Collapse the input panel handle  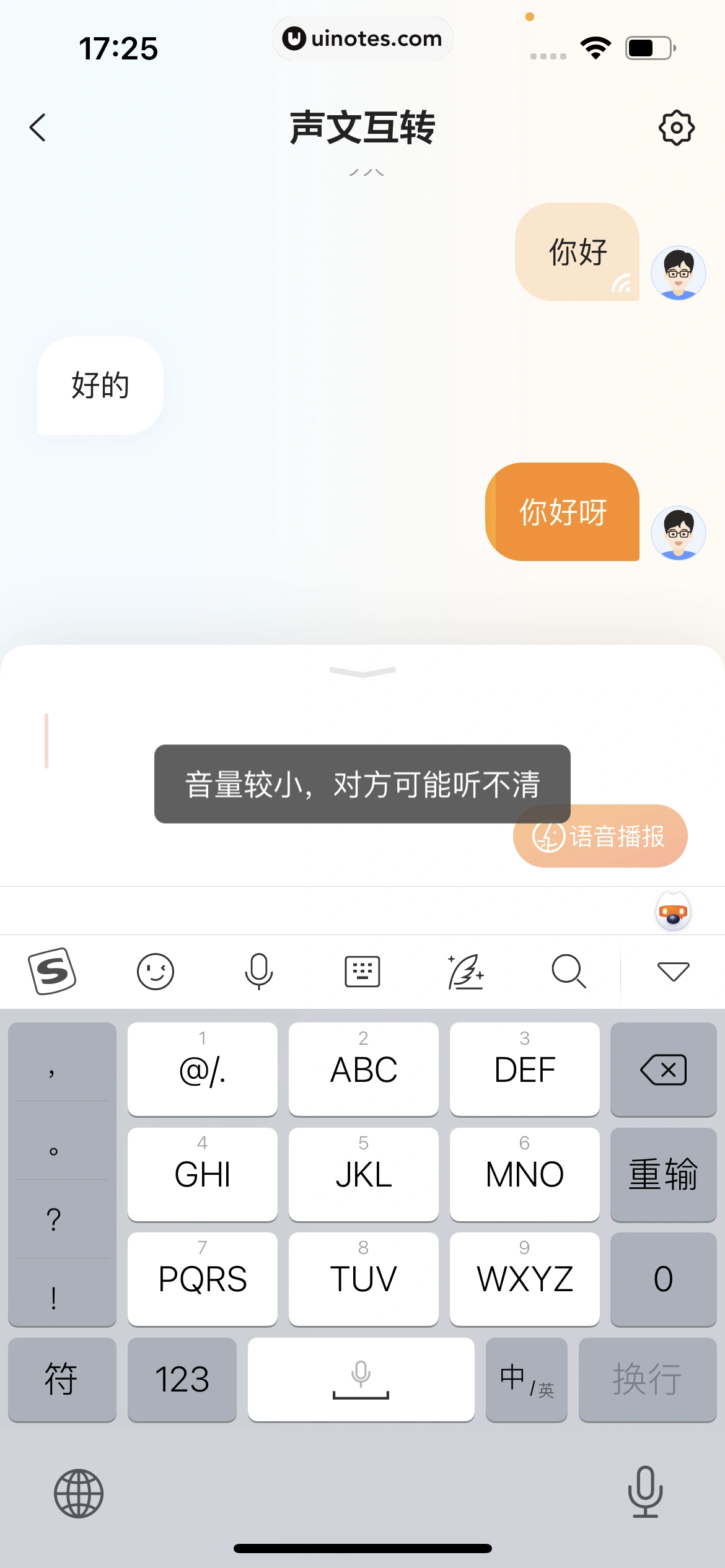coord(362,672)
